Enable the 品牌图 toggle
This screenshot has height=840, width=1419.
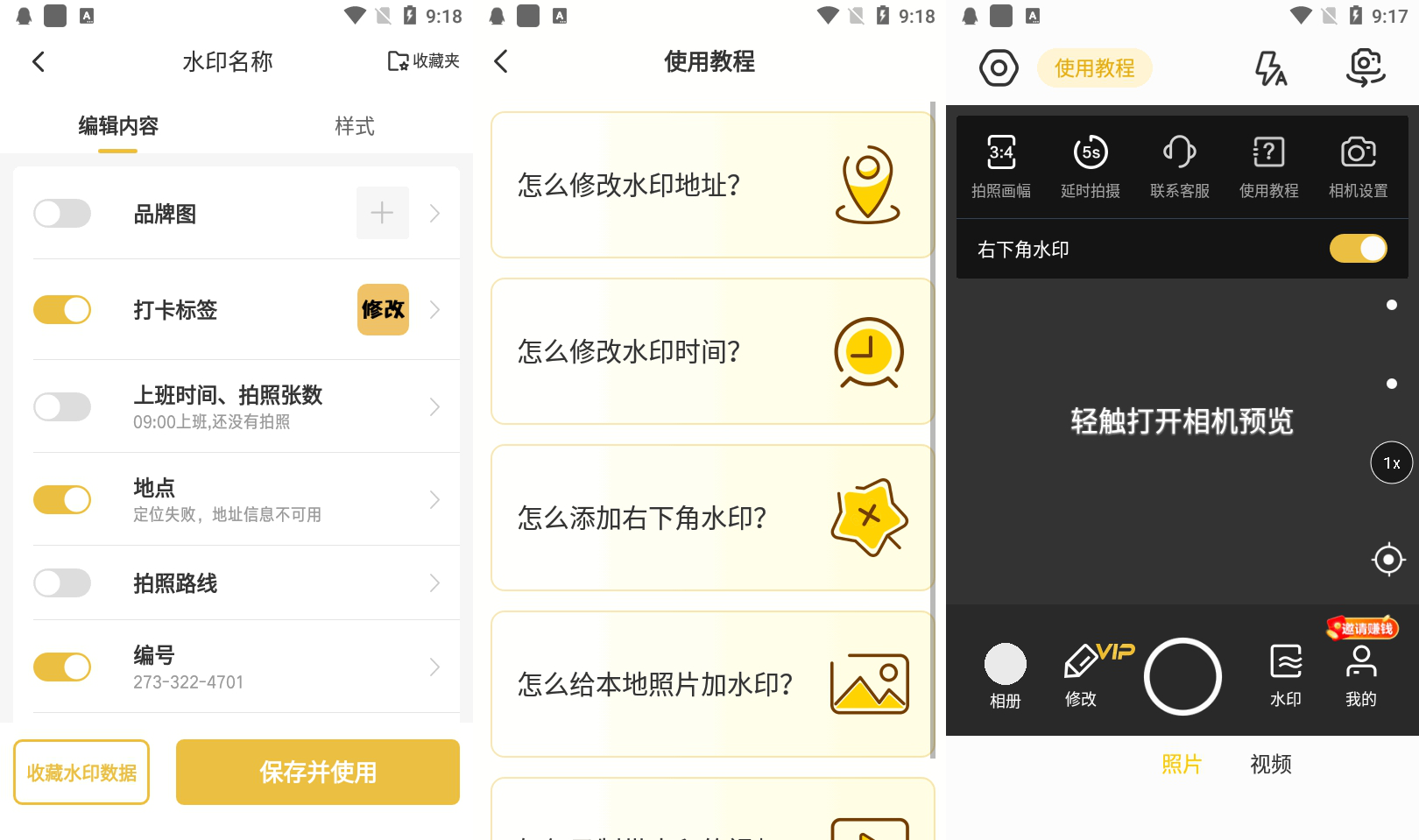[x=62, y=213]
